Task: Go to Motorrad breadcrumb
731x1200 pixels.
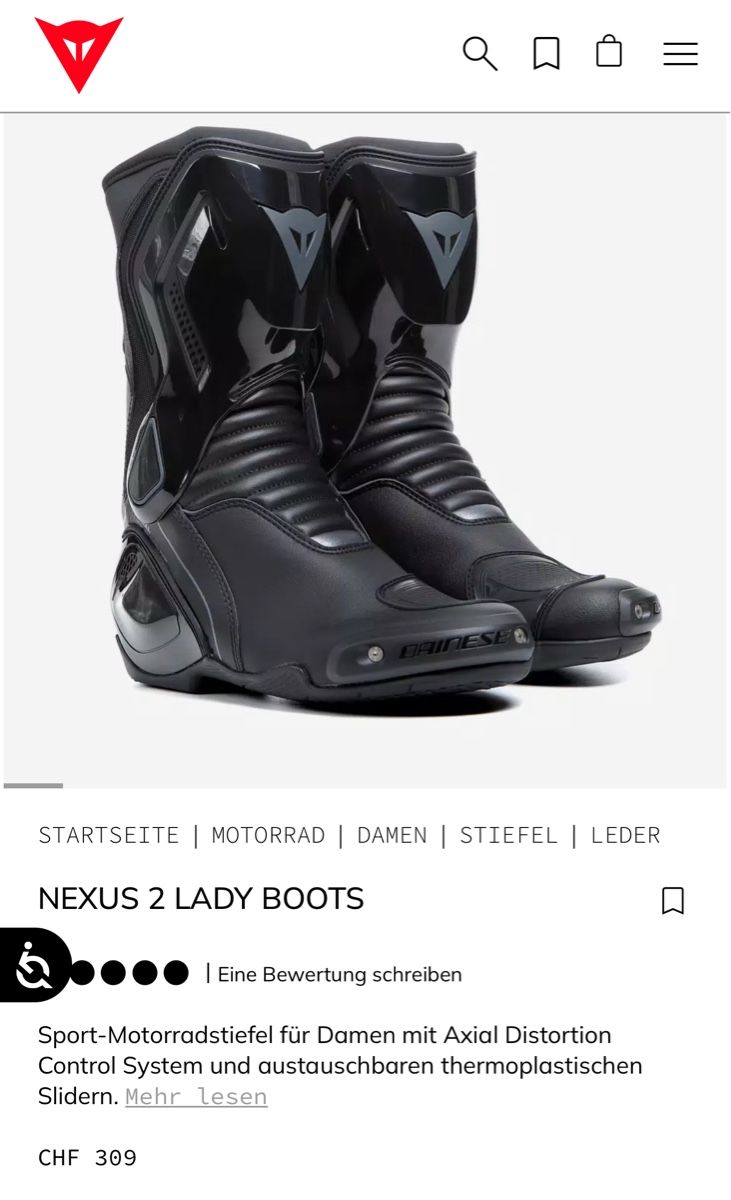Action: (x=268, y=835)
